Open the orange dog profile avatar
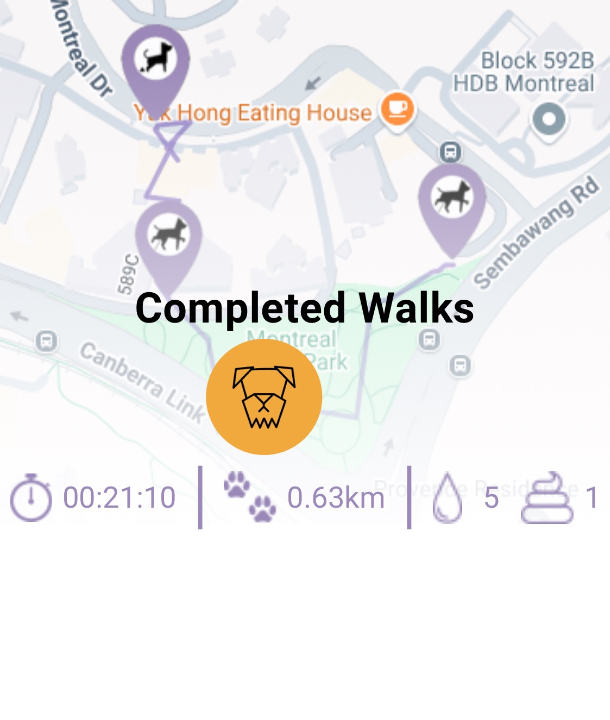Image resolution: width=610 pixels, height=720 pixels. coord(264,397)
